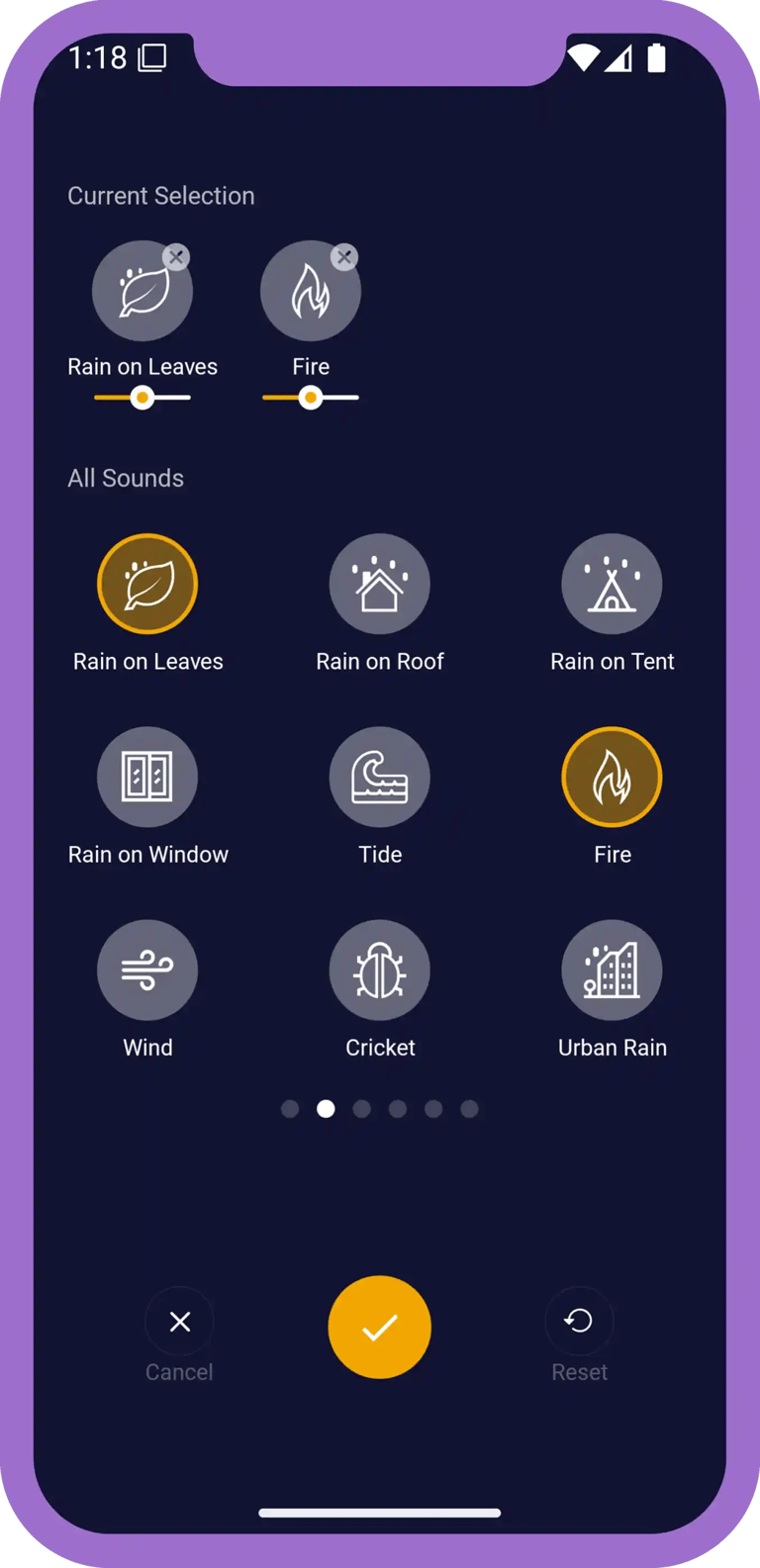Jump to the third page of sounds
This screenshot has width=760, height=1568.
362,1109
